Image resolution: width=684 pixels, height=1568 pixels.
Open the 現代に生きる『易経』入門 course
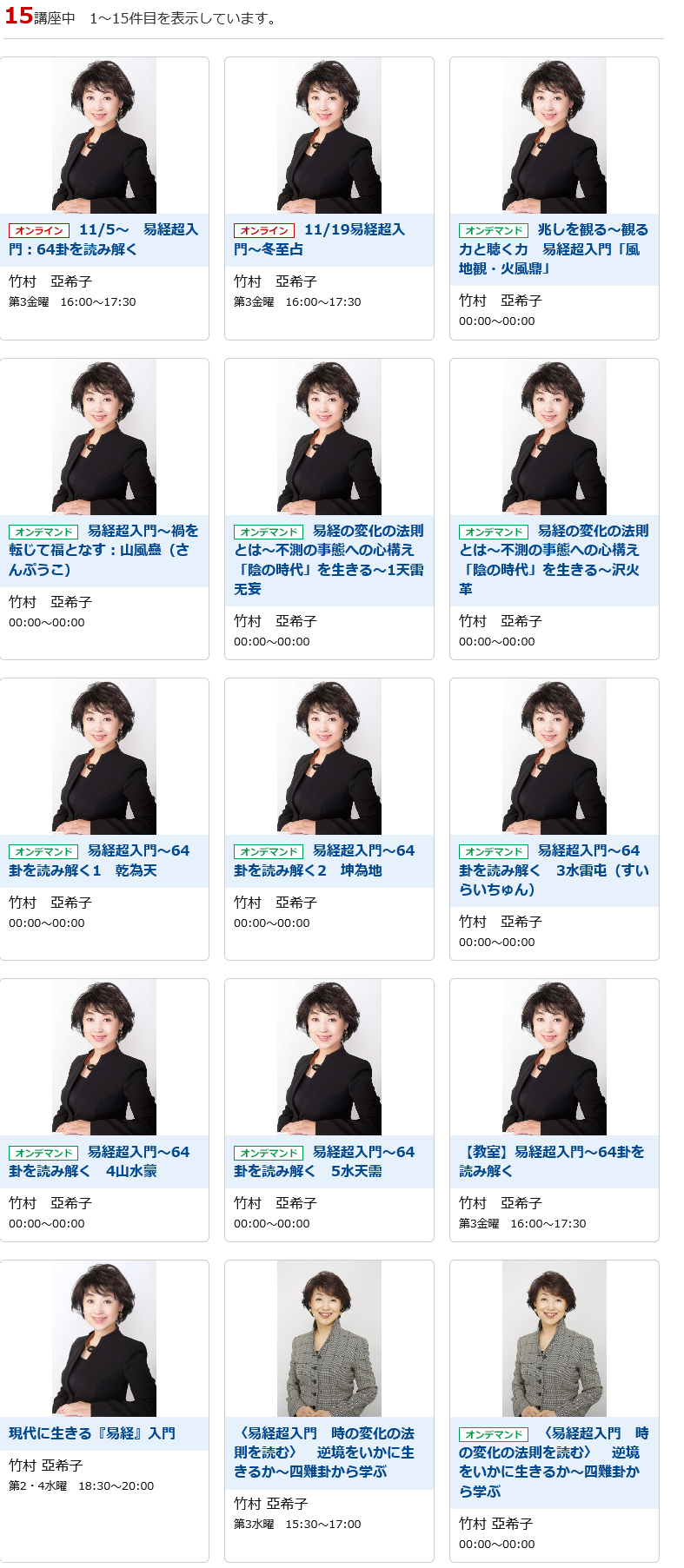pos(92,1433)
